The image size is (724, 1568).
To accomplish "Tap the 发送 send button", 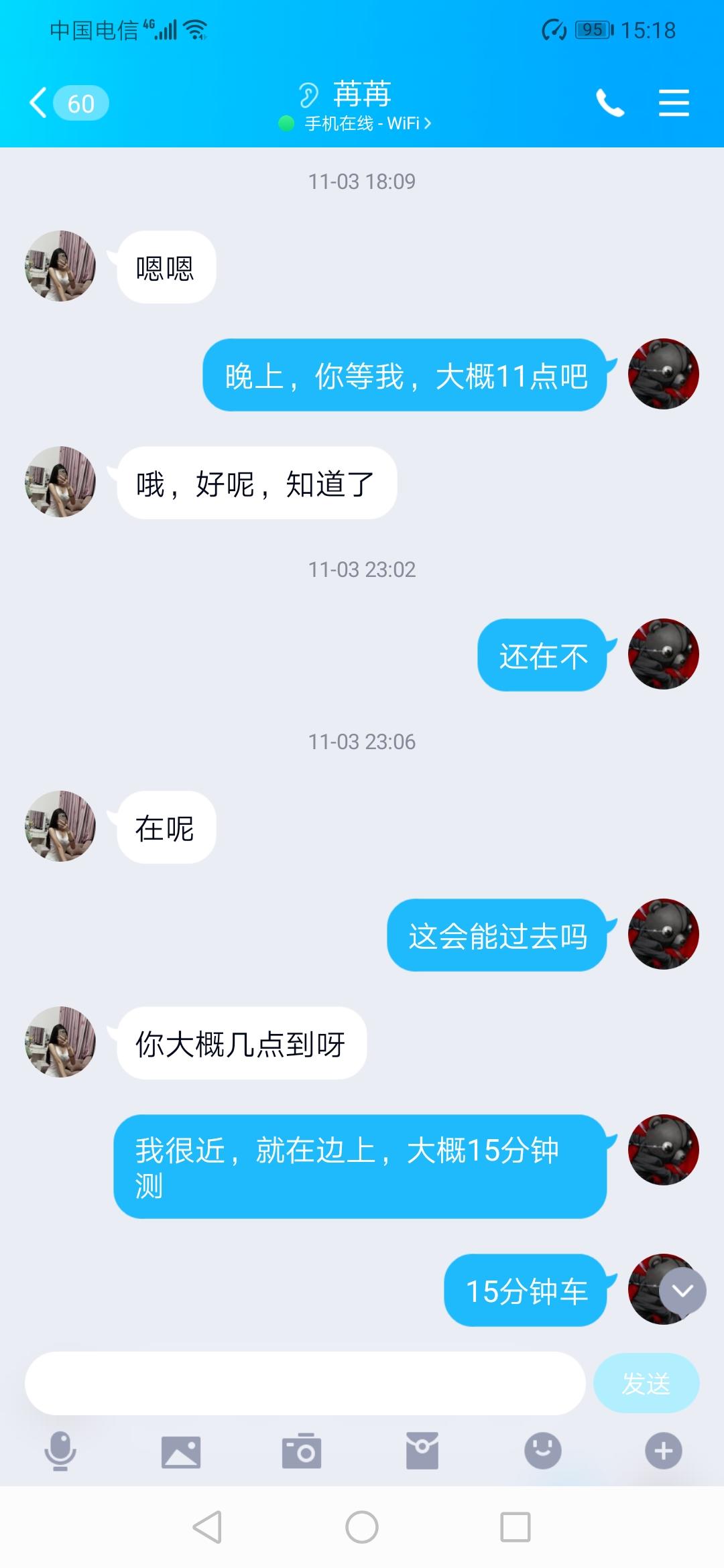I will 646,1383.
